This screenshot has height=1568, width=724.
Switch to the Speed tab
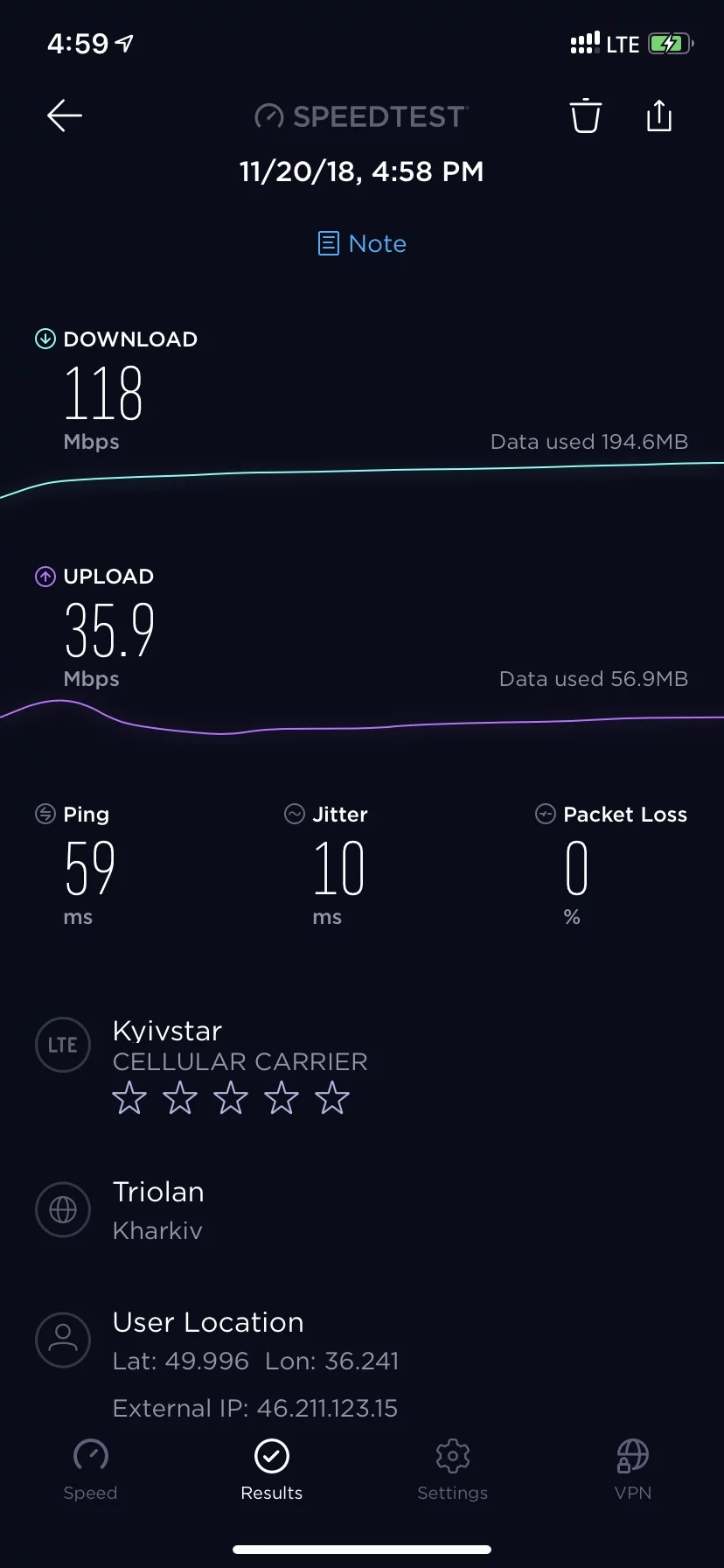90,1469
